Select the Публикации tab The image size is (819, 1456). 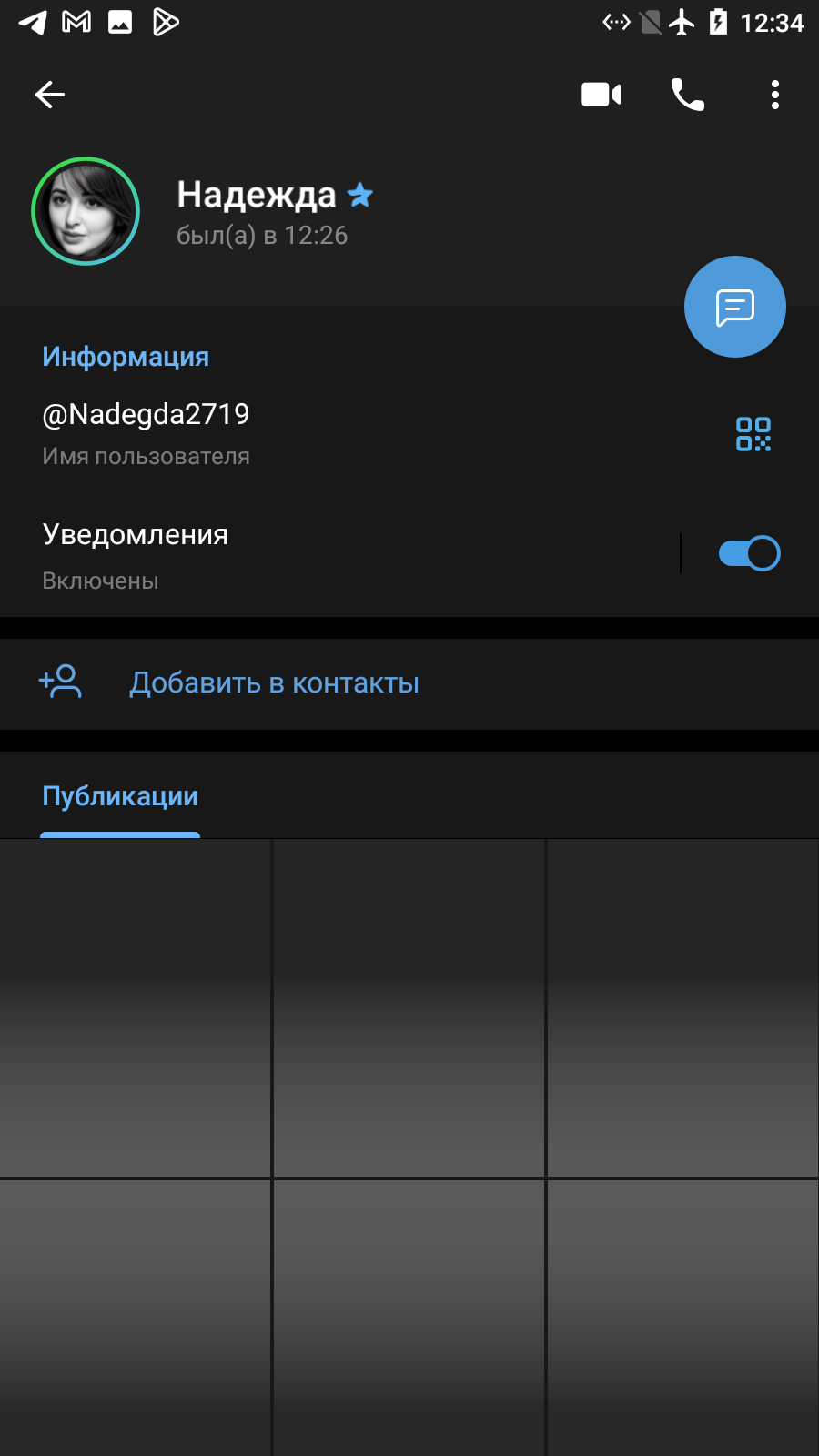(120, 796)
